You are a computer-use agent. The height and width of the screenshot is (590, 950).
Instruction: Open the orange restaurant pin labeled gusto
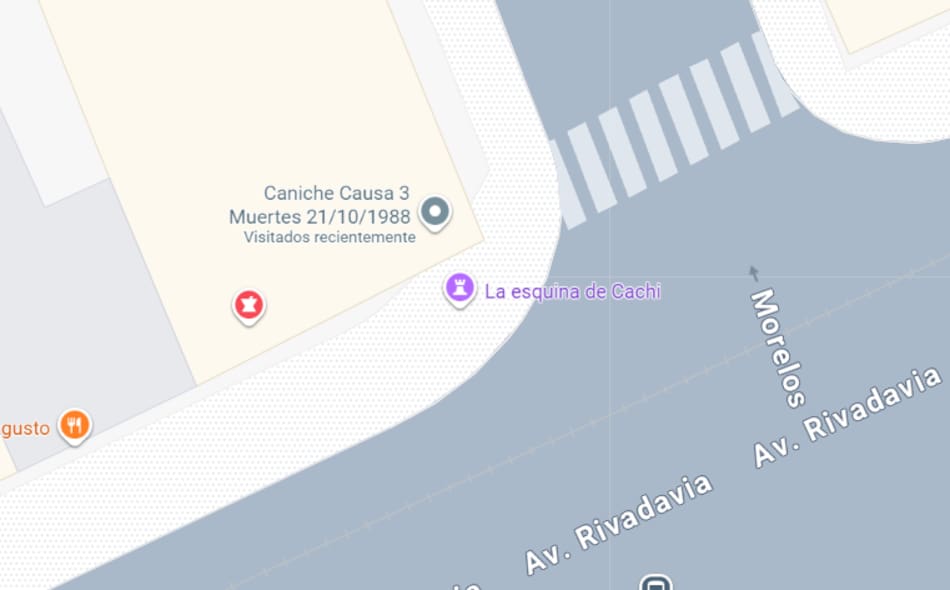click(x=74, y=425)
